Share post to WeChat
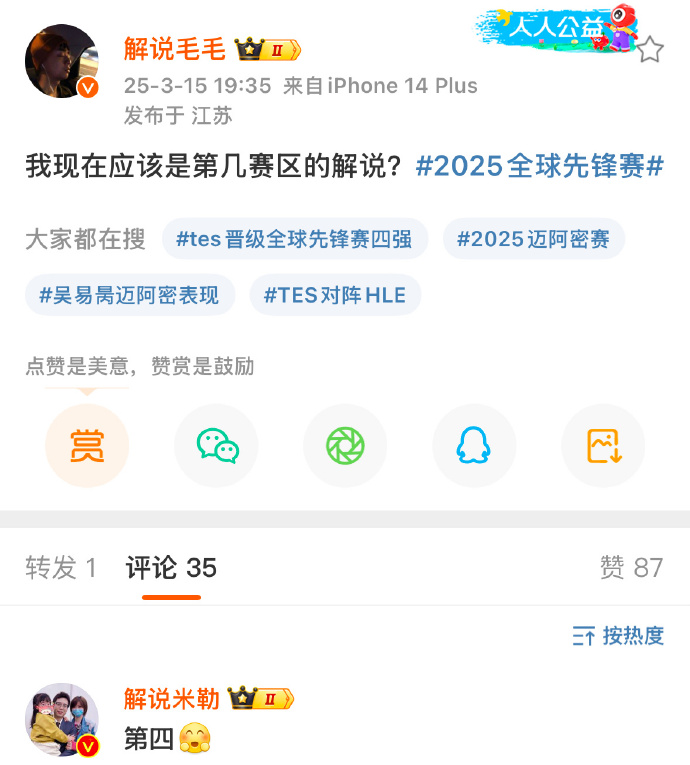Viewport: 690px width, 765px height. [216, 445]
